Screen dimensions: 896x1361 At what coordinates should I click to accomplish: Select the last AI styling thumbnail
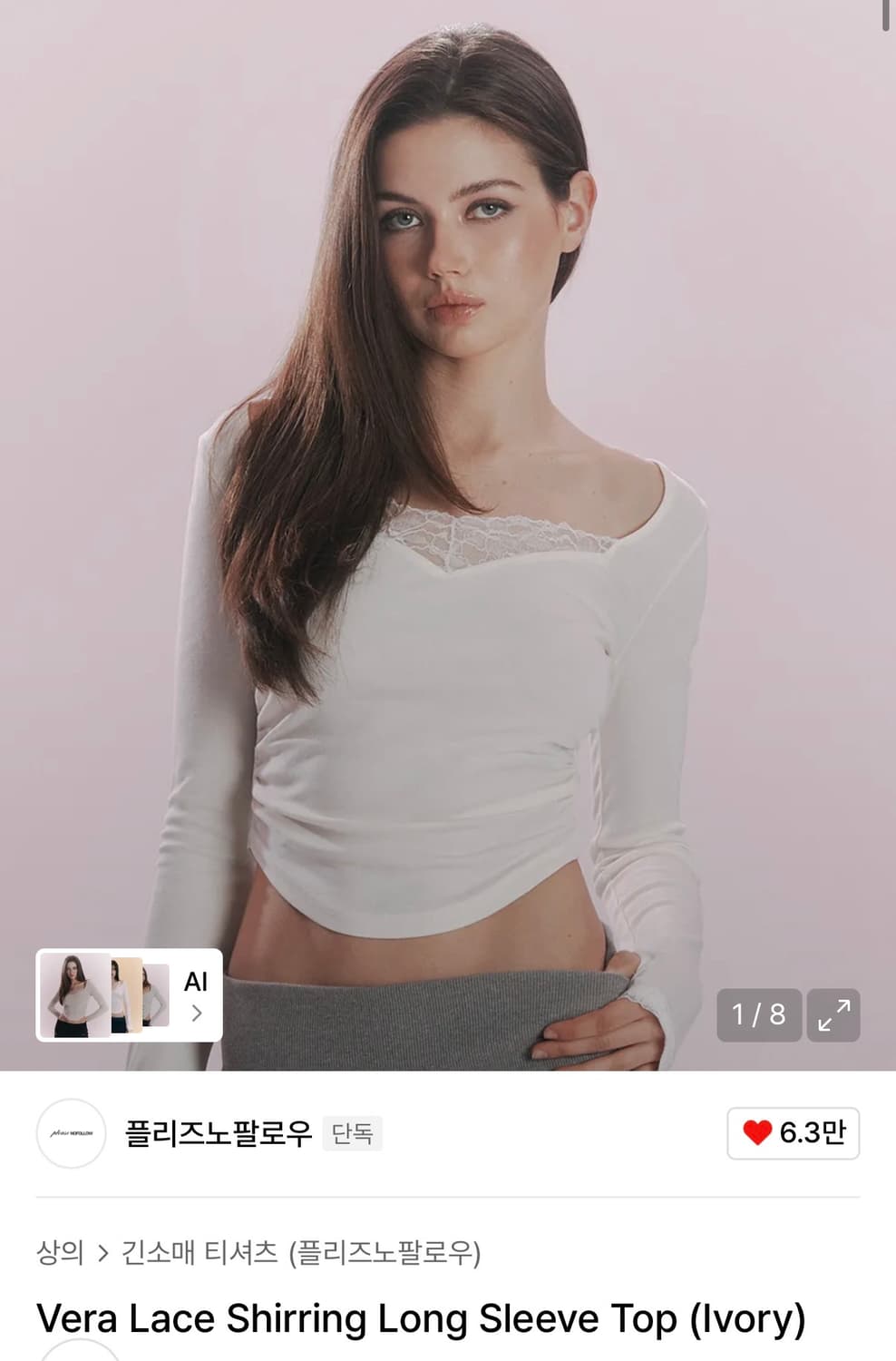[156, 994]
